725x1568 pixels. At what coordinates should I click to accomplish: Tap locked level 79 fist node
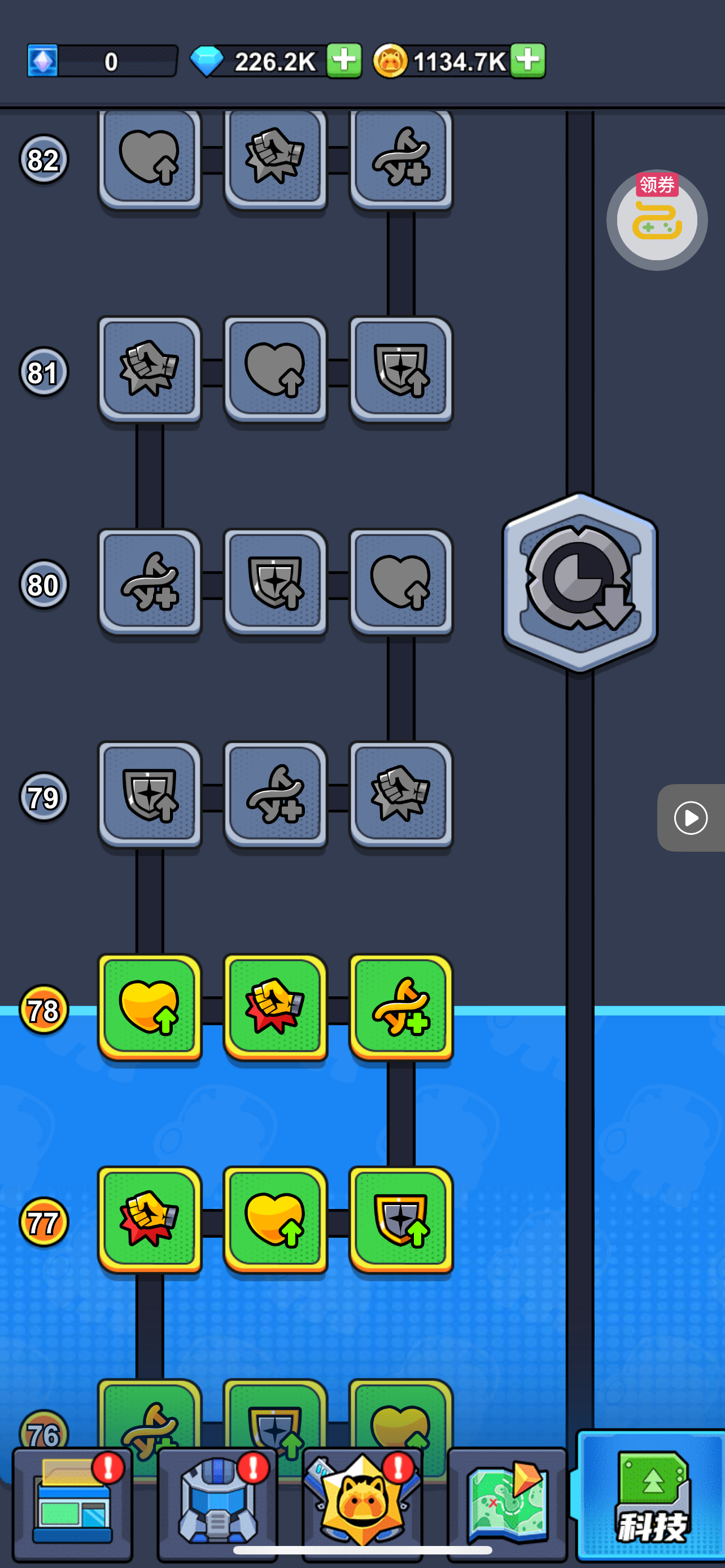click(x=400, y=794)
